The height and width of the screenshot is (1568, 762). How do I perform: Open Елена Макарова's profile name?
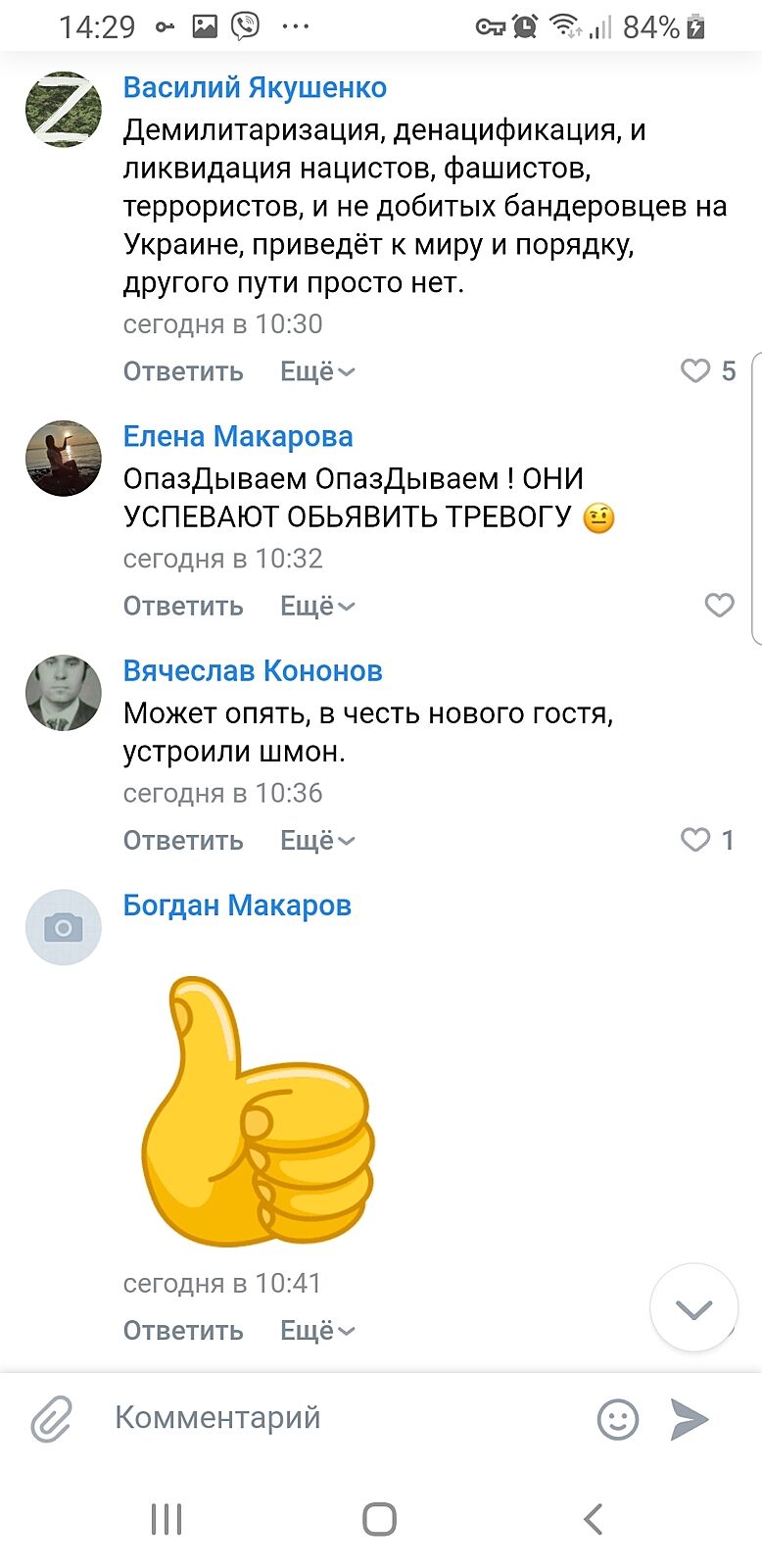pyautogui.click(x=238, y=436)
